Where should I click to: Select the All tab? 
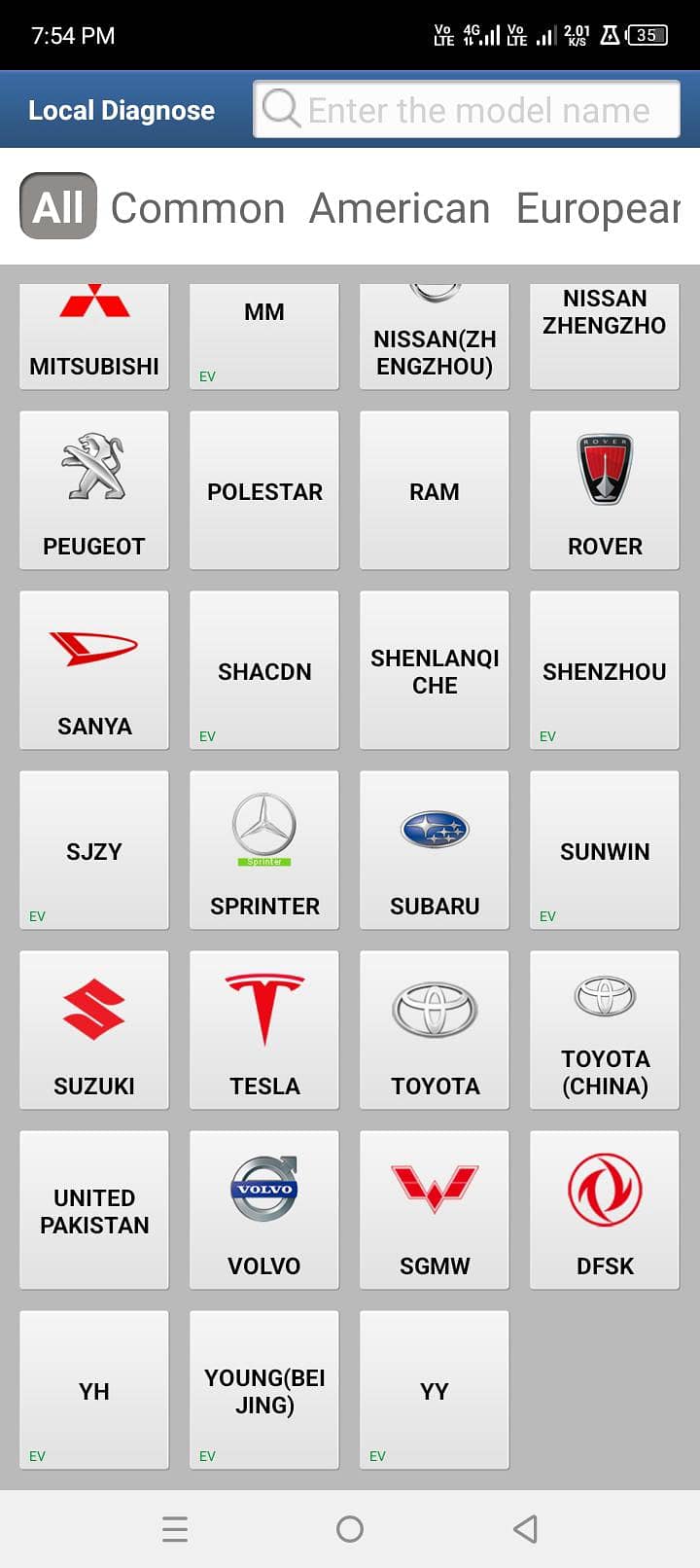pos(58,206)
